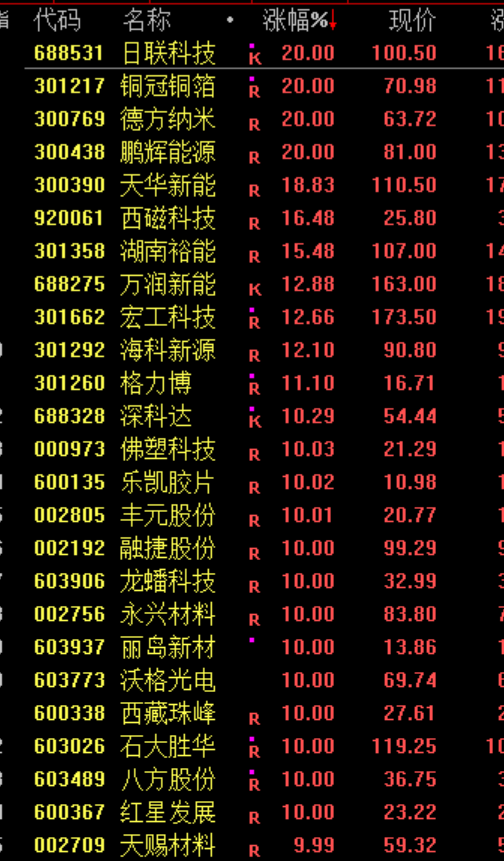Sort by 名称 column header
Viewport: 504px width, 861px height.
point(146,21)
